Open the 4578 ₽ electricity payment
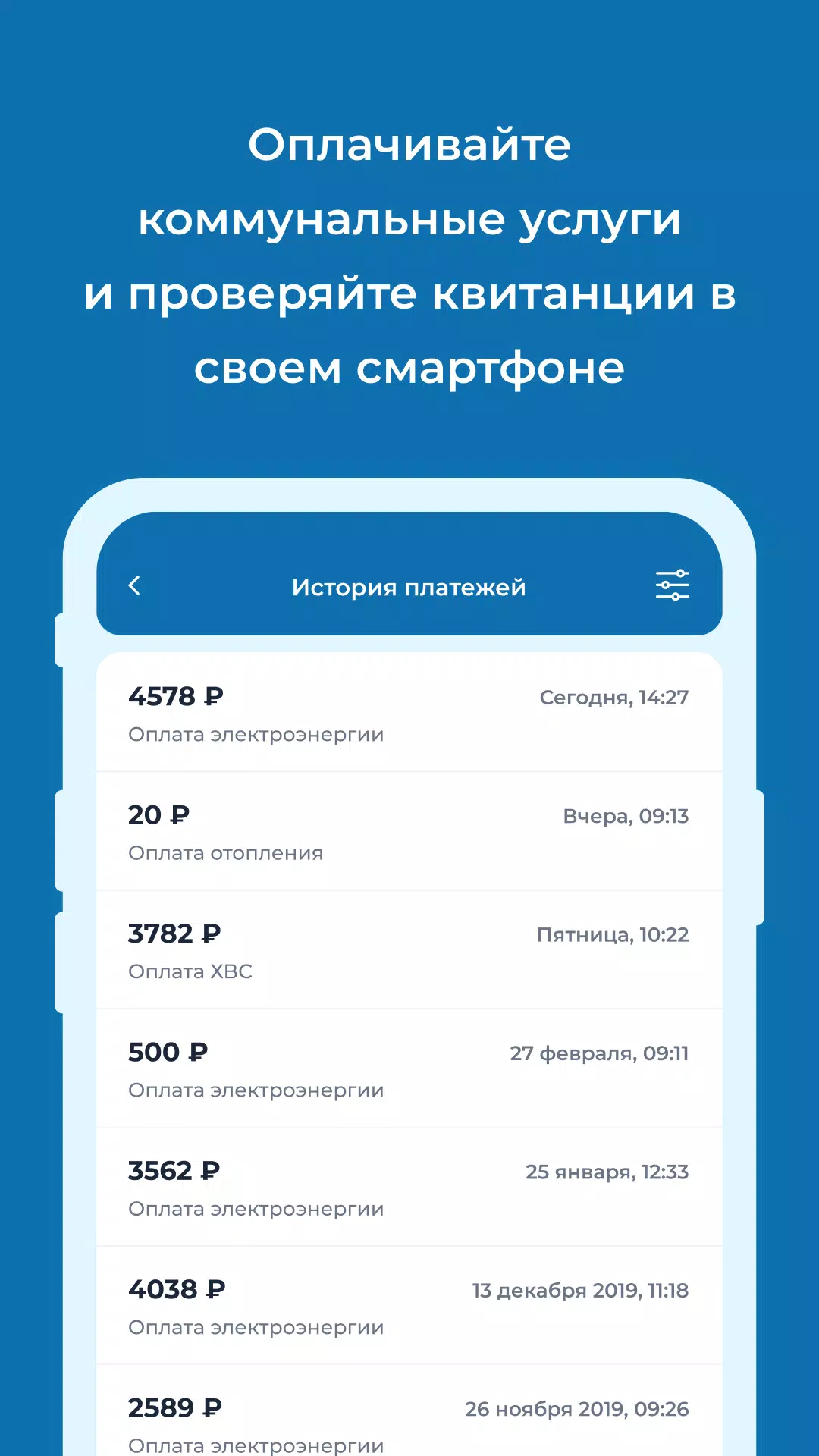The width and height of the screenshot is (819, 1456). 409,713
